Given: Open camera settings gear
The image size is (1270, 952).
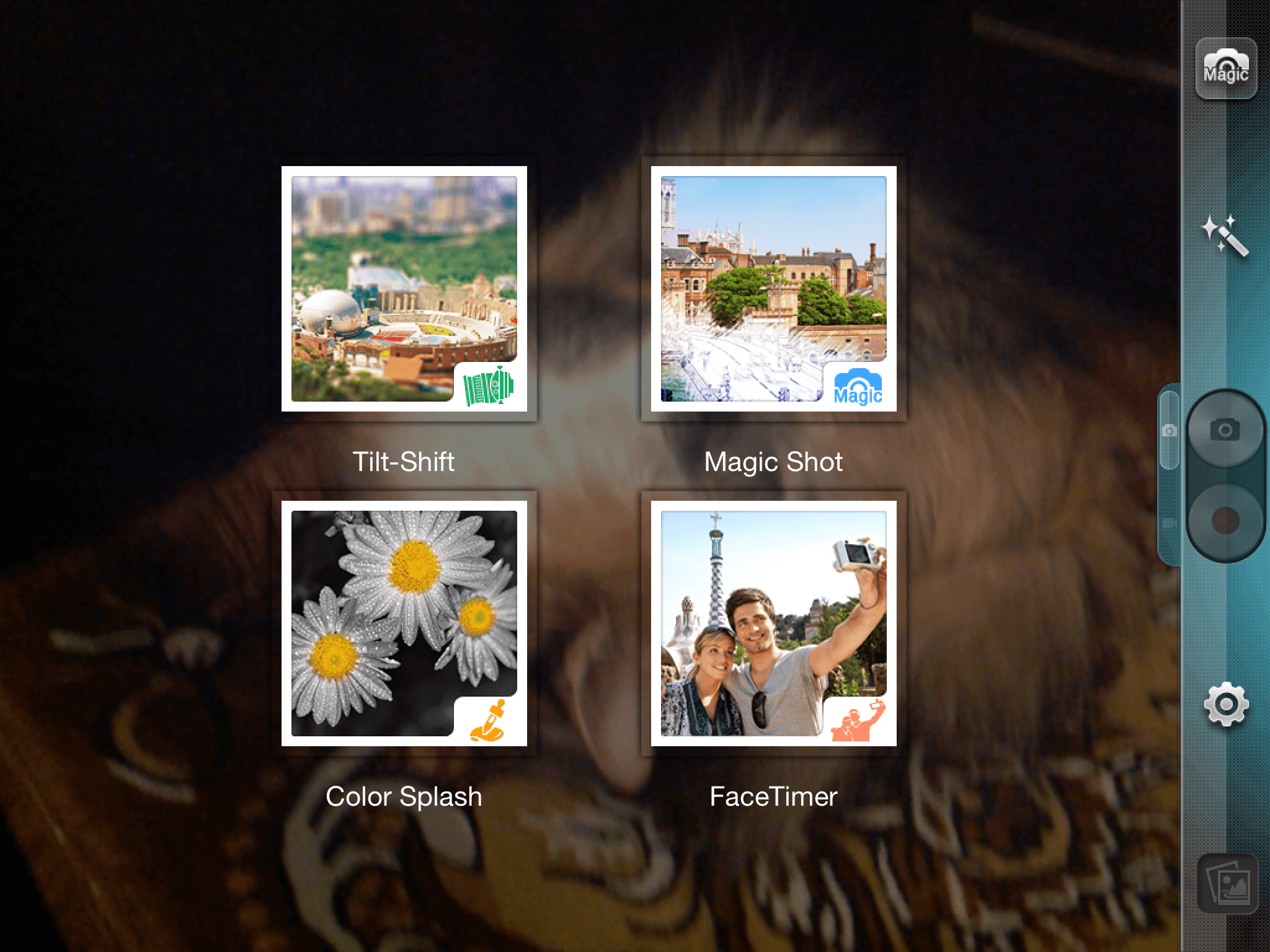Looking at the screenshot, I should click(1225, 705).
